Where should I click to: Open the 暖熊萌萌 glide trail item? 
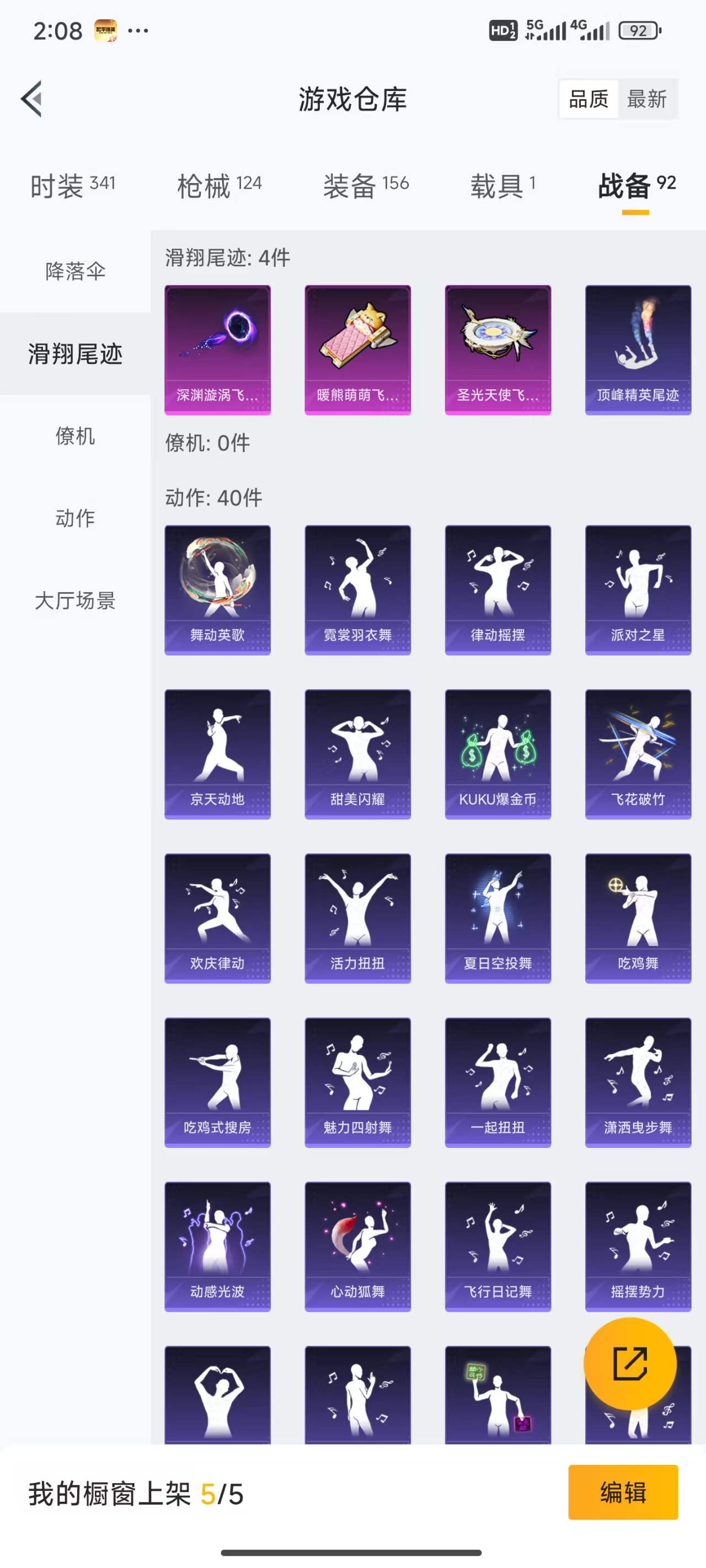357,350
